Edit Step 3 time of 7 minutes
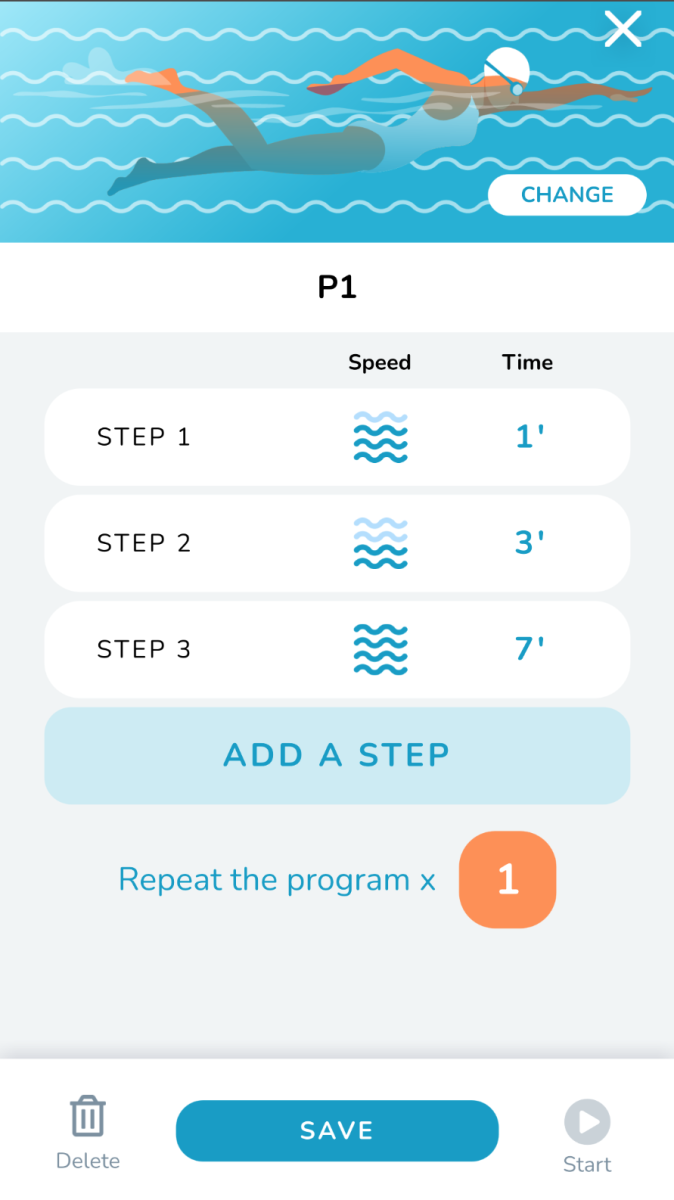This screenshot has width=674, height=1200. tap(529, 649)
